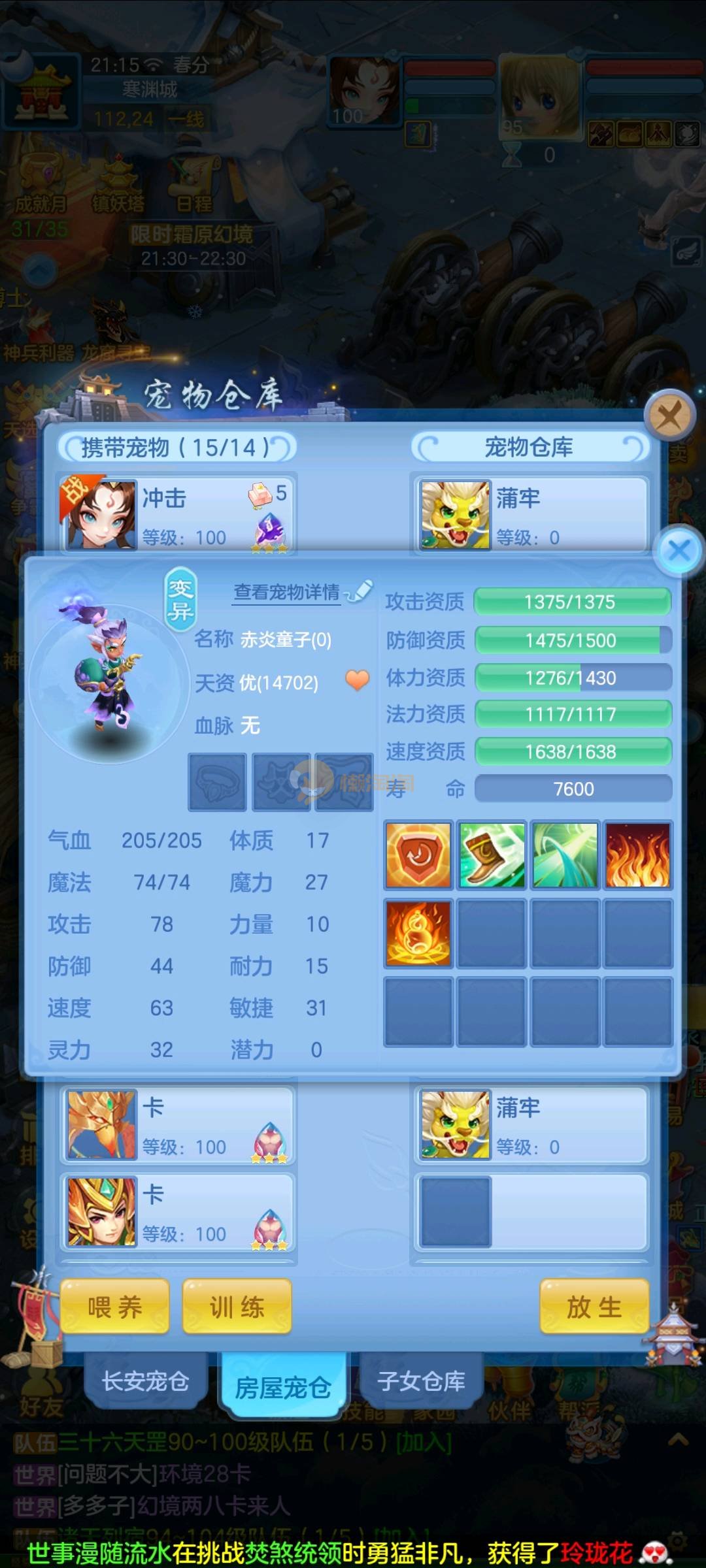
Task: Close the pet detail popup
Action: coord(679,550)
